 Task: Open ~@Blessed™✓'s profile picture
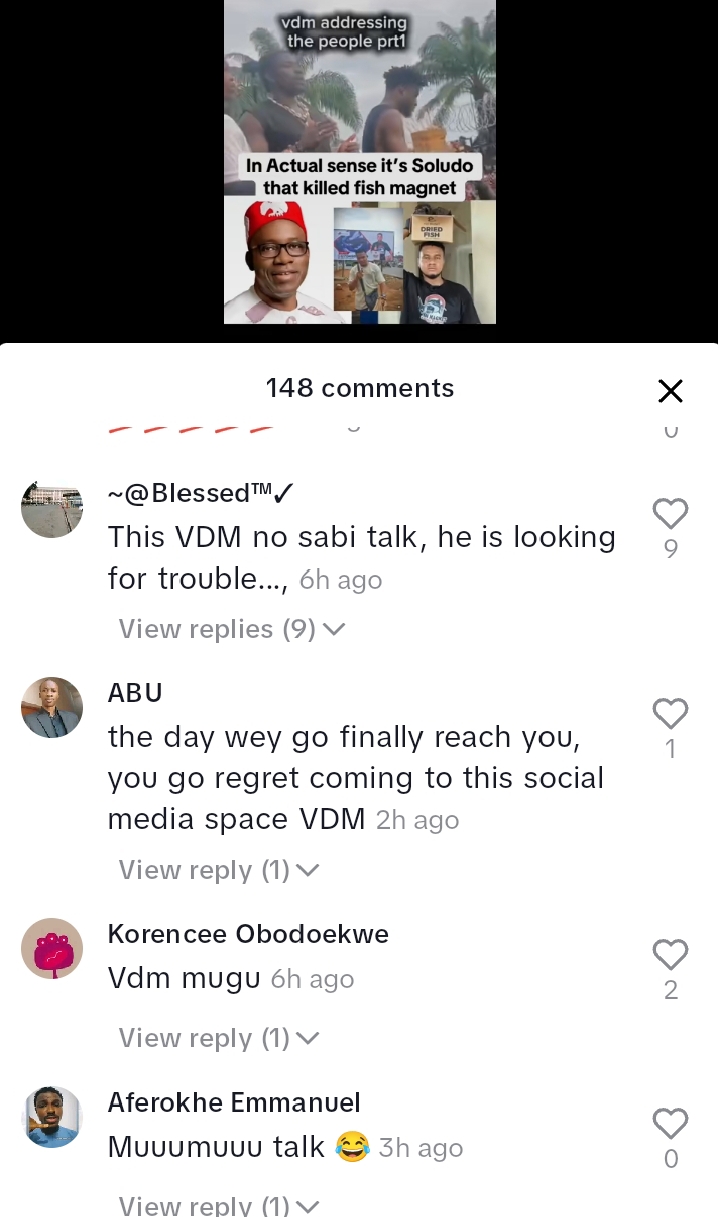52,508
